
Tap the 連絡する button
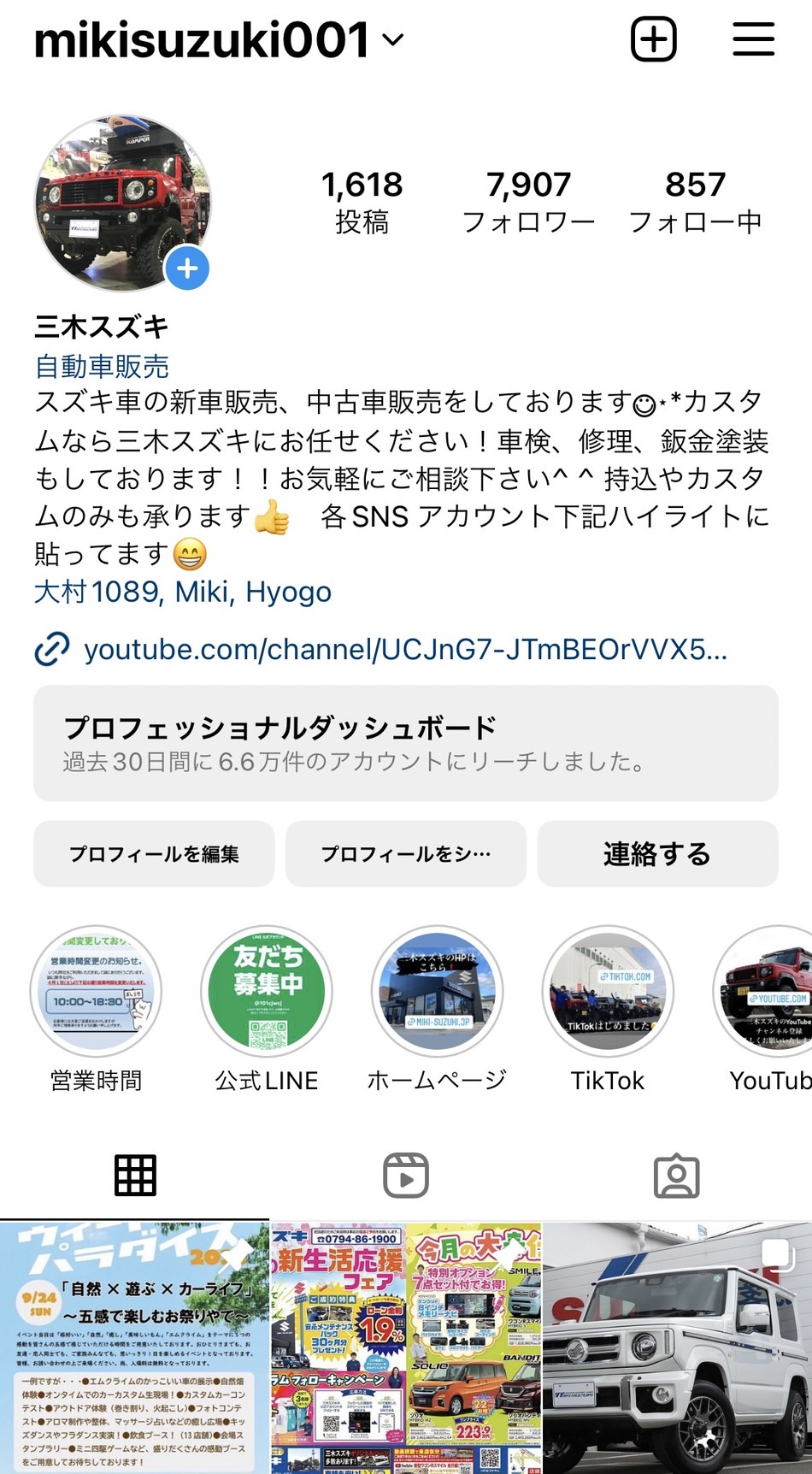tap(657, 853)
